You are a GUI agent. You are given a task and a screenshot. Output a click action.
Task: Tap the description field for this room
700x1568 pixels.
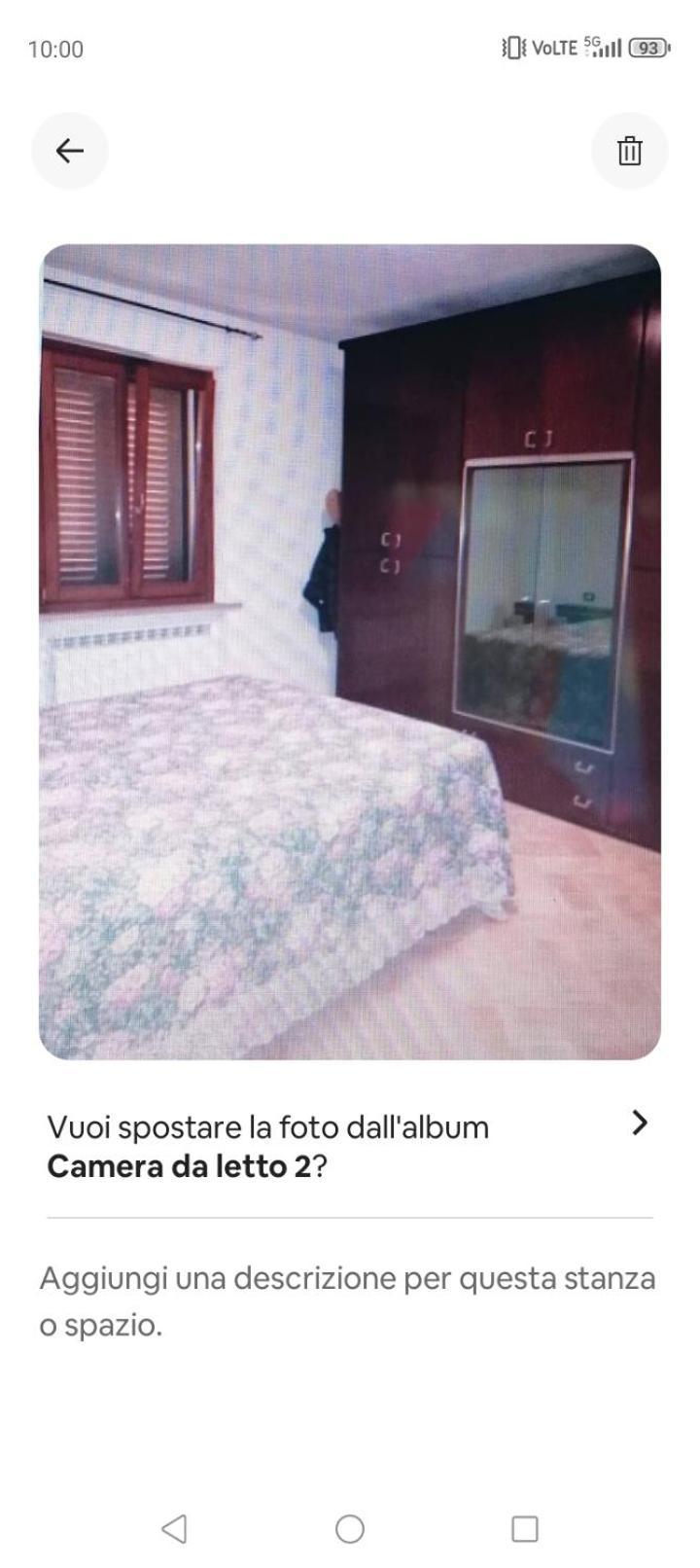coord(350,1301)
